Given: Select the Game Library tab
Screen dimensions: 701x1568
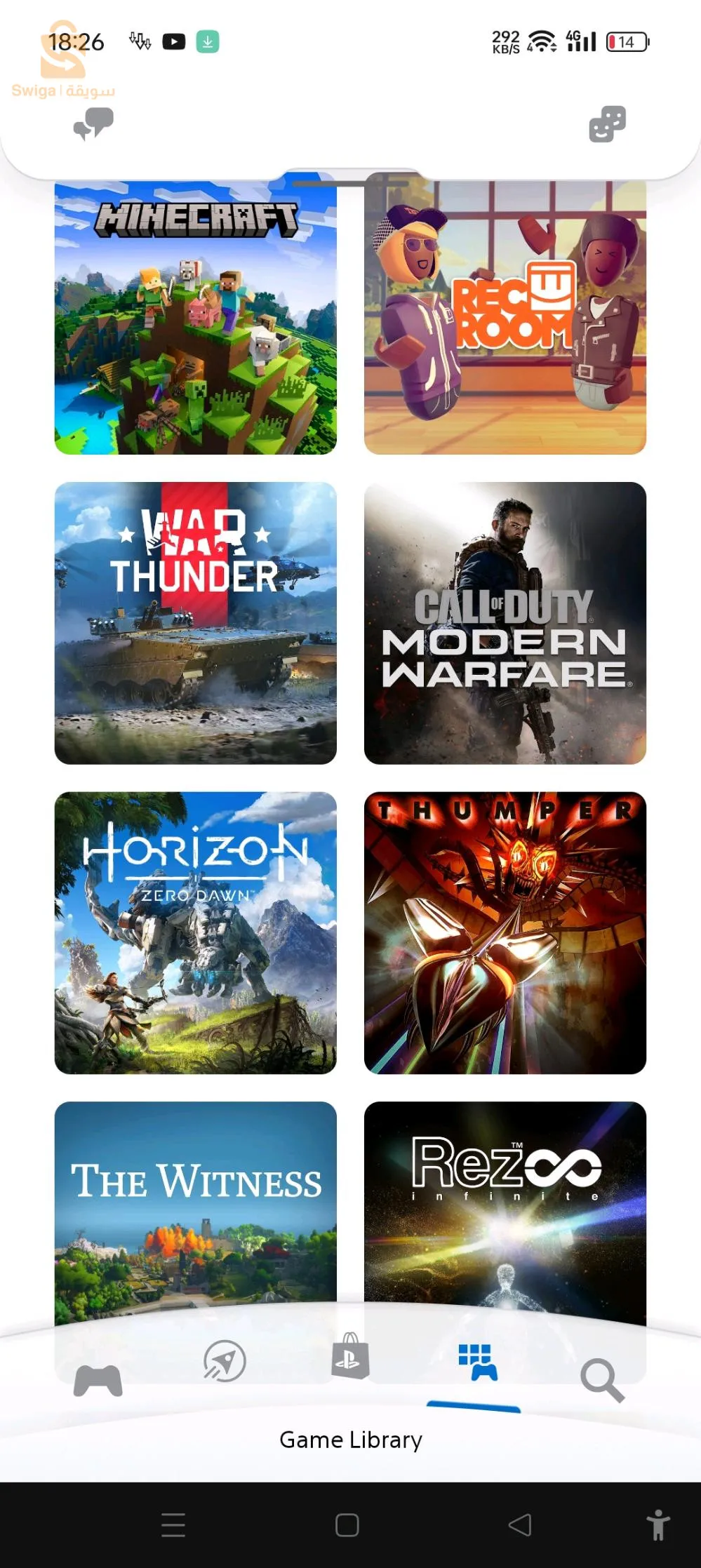Looking at the screenshot, I should point(477,1362).
